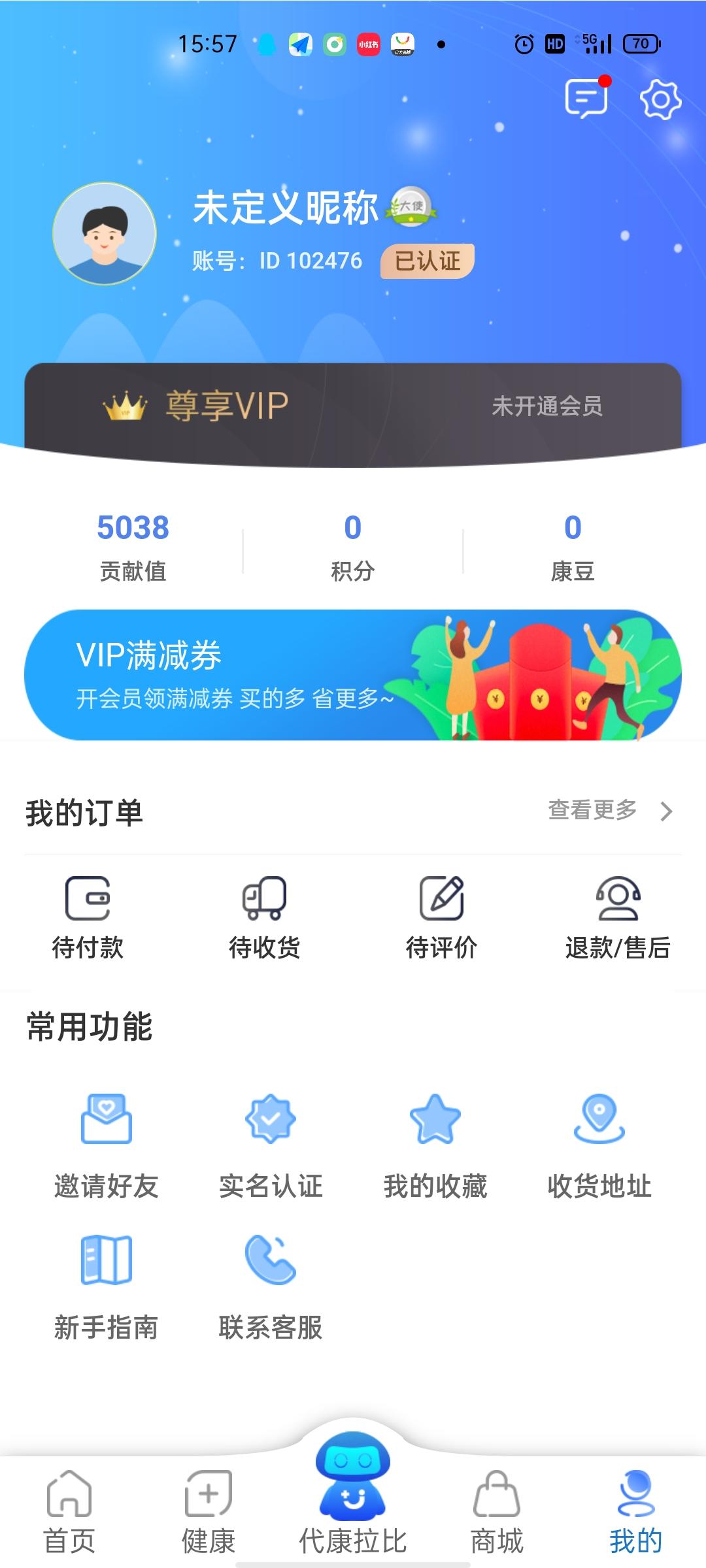Go to the 首页 home tab

tap(70, 1516)
